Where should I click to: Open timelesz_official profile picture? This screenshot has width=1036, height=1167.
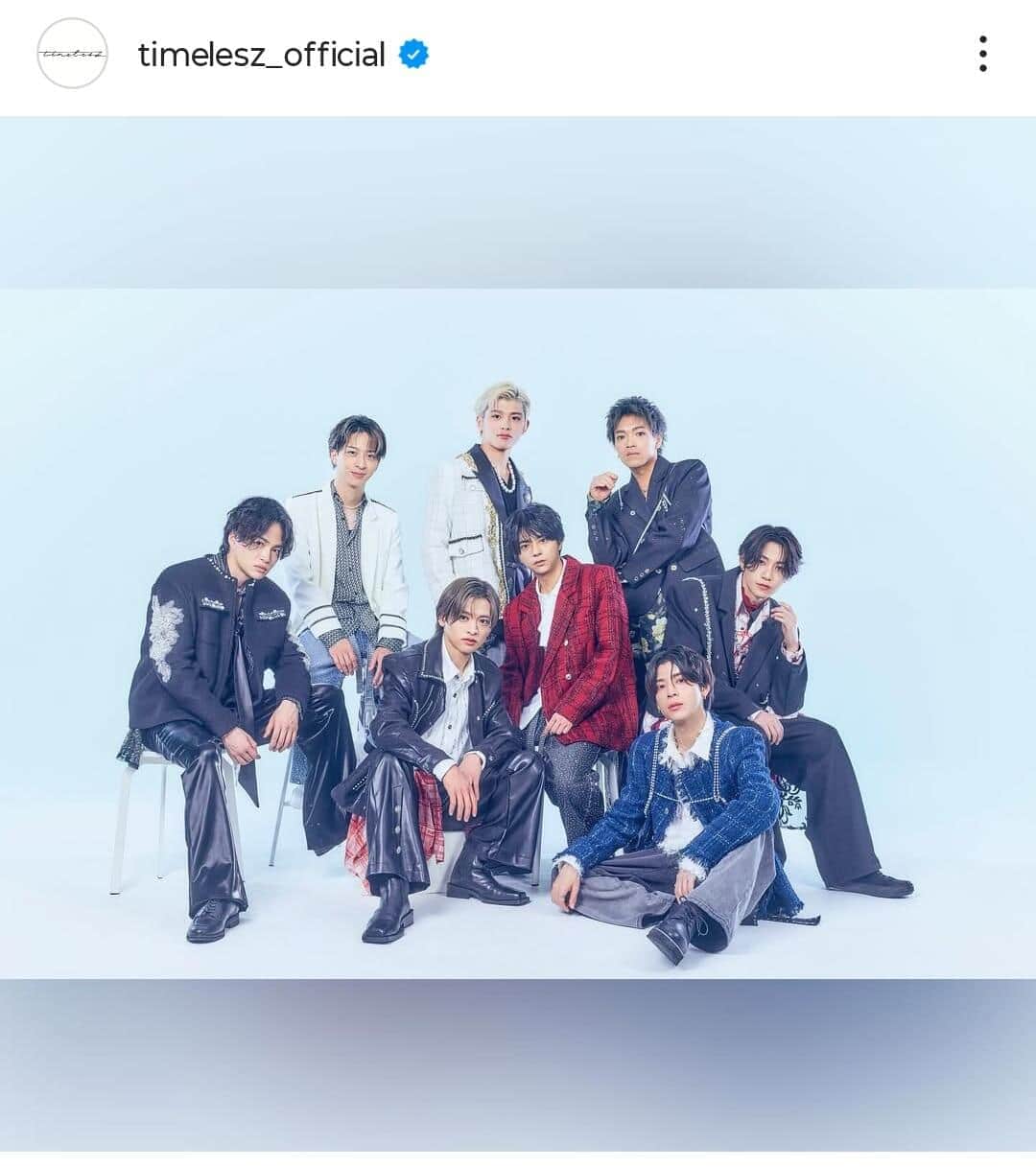(72, 54)
